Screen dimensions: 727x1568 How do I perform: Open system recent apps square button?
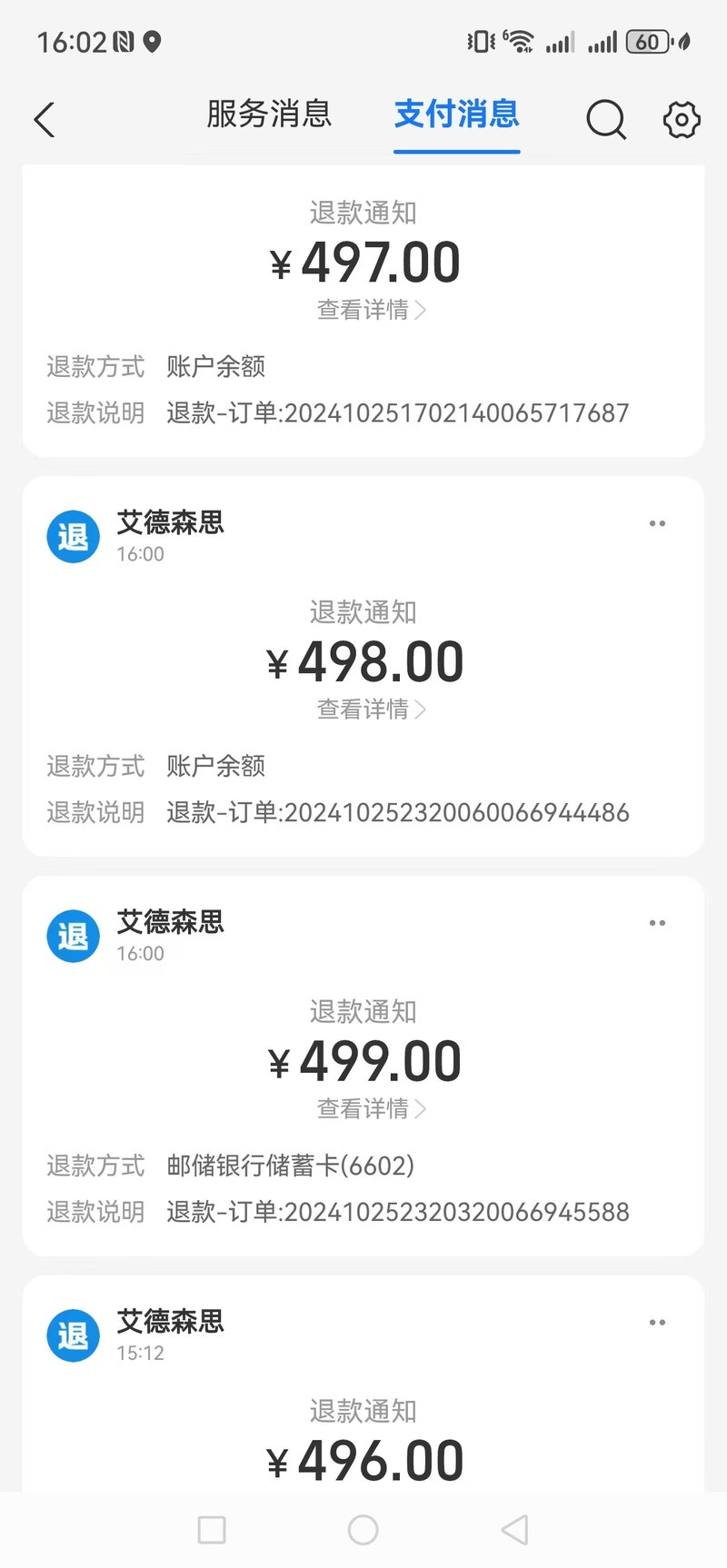[212, 1530]
